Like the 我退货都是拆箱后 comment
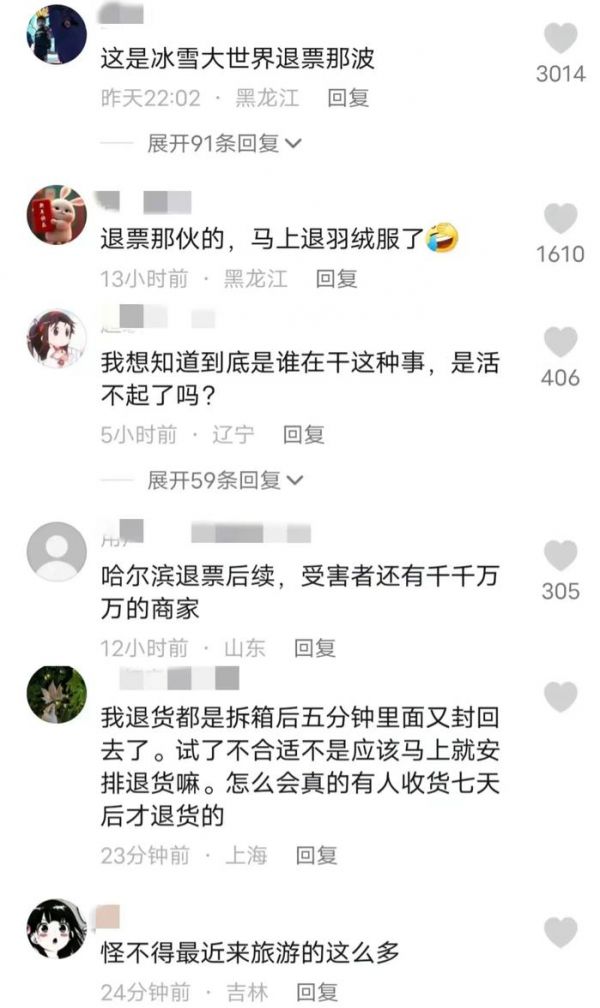This screenshot has width=600, height=1008. click(x=560, y=697)
